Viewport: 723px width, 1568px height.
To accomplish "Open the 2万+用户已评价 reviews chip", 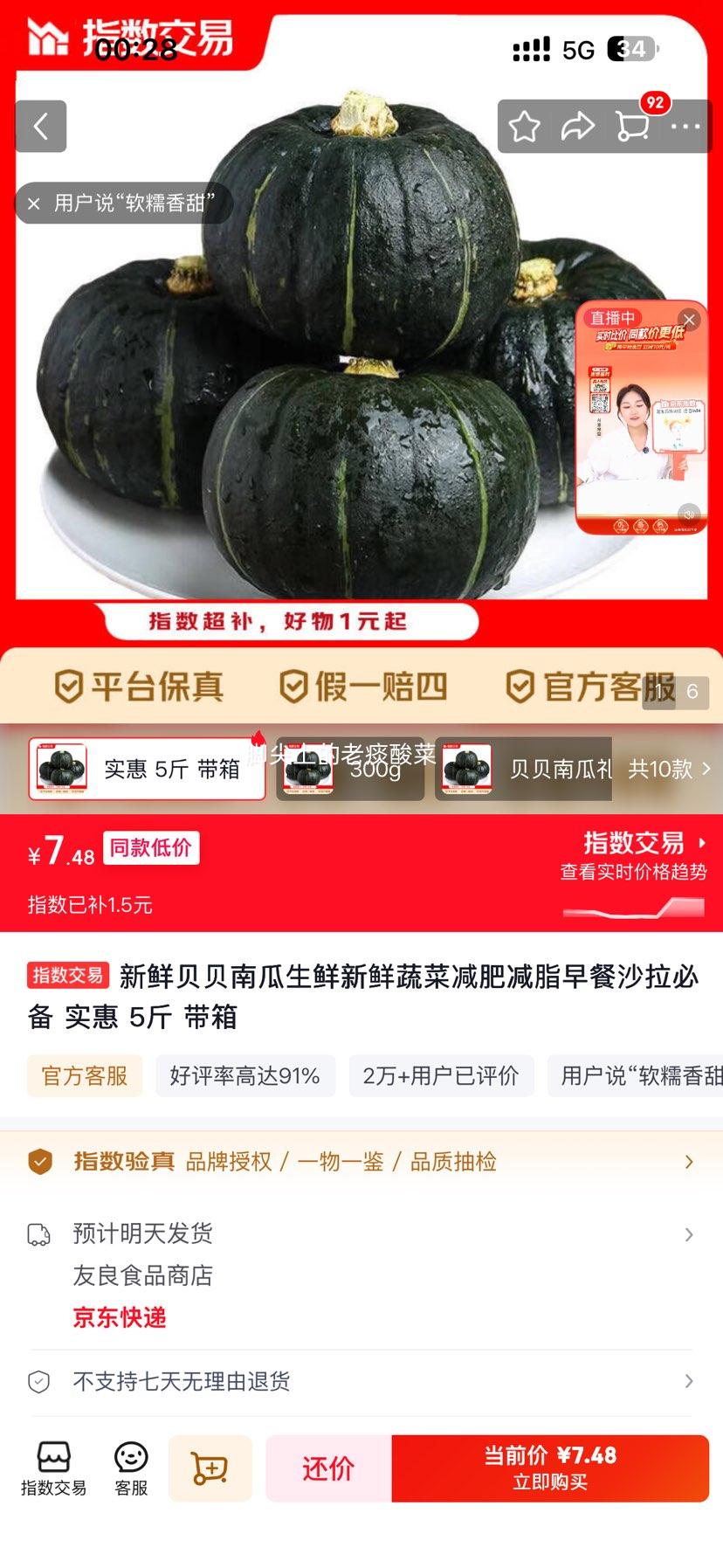I will (x=441, y=1075).
